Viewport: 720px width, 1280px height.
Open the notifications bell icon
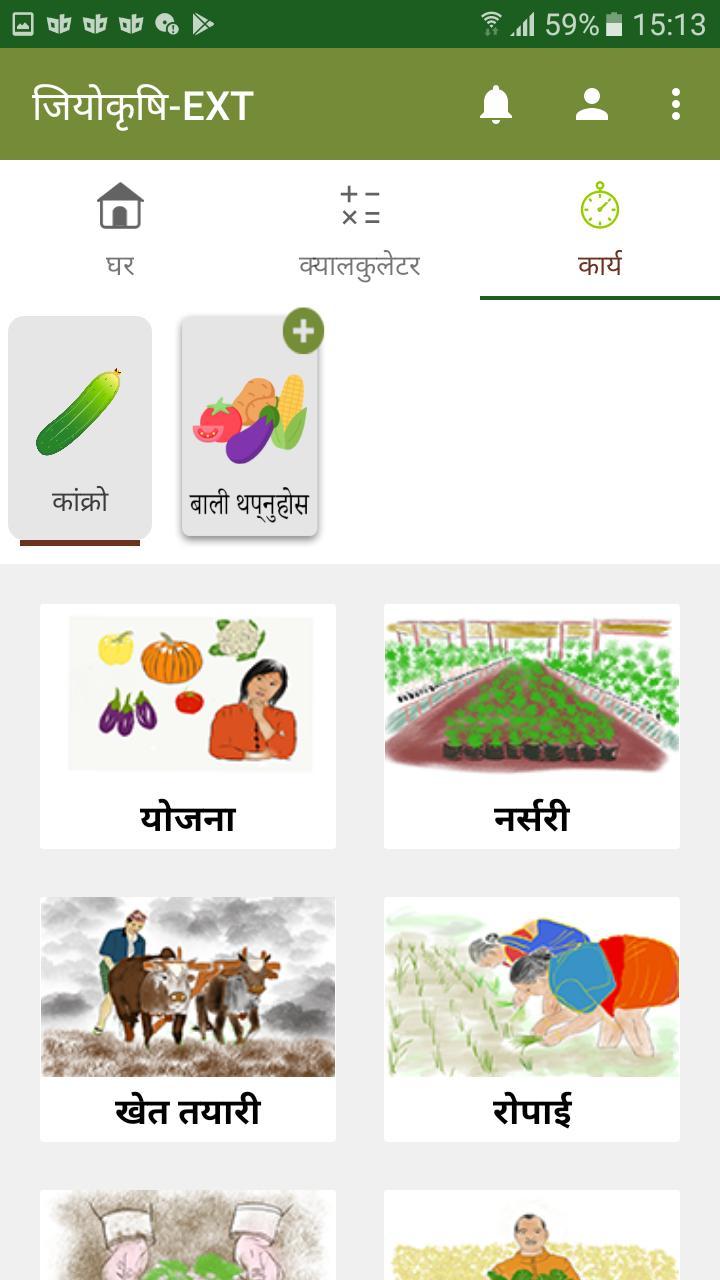[497, 103]
